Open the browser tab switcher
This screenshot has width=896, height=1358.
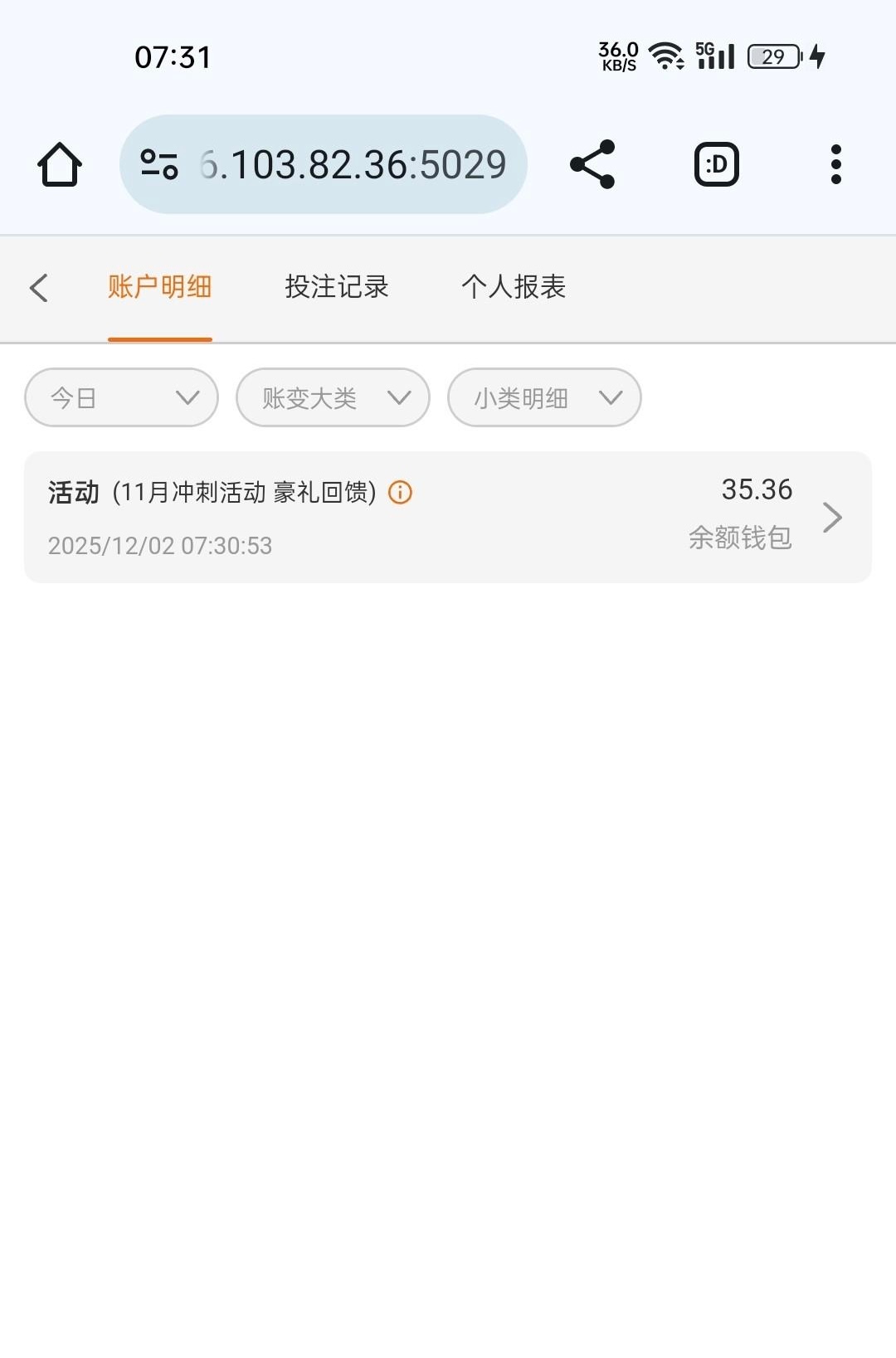coord(716,164)
